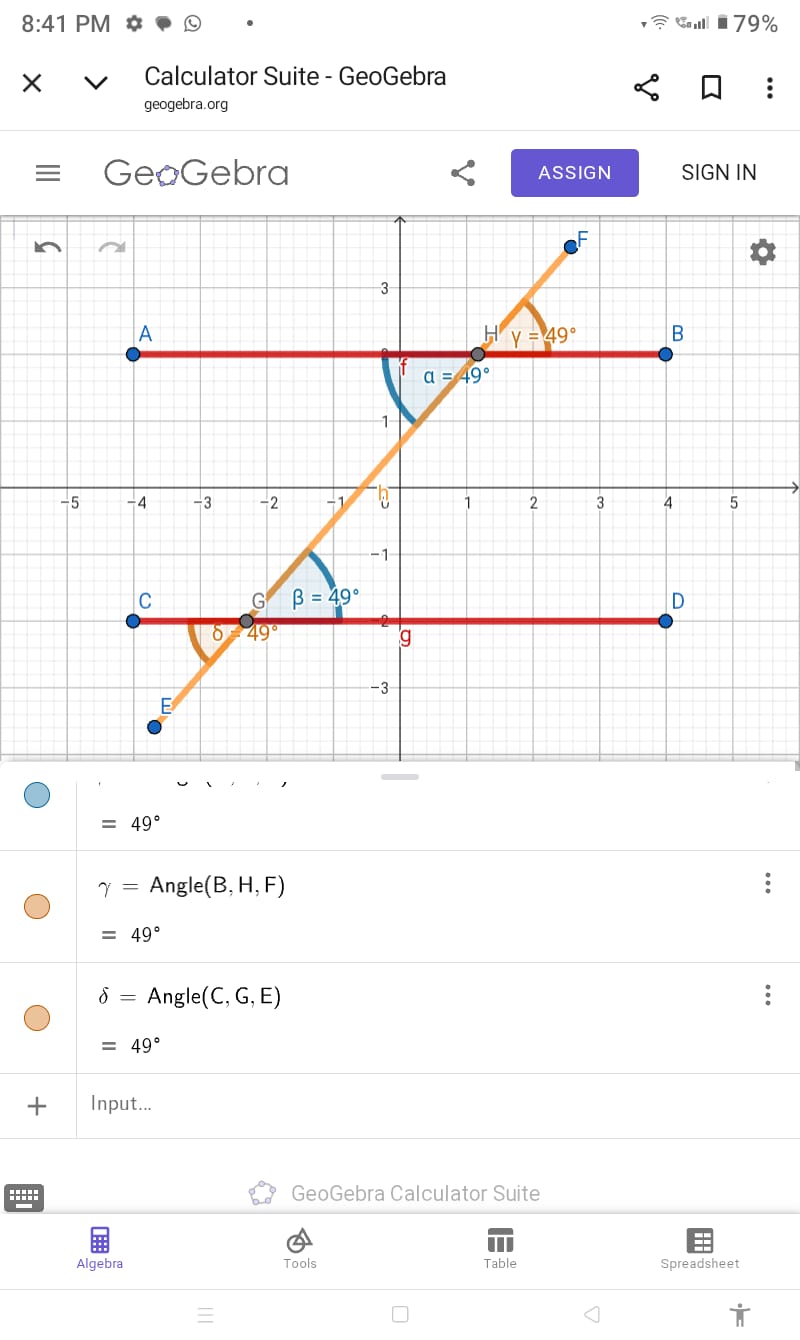Viewport: 800px width, 1340px height.
Task: Open options for γ = Angle(B, H, F)
Action: [x=767, y=883]
